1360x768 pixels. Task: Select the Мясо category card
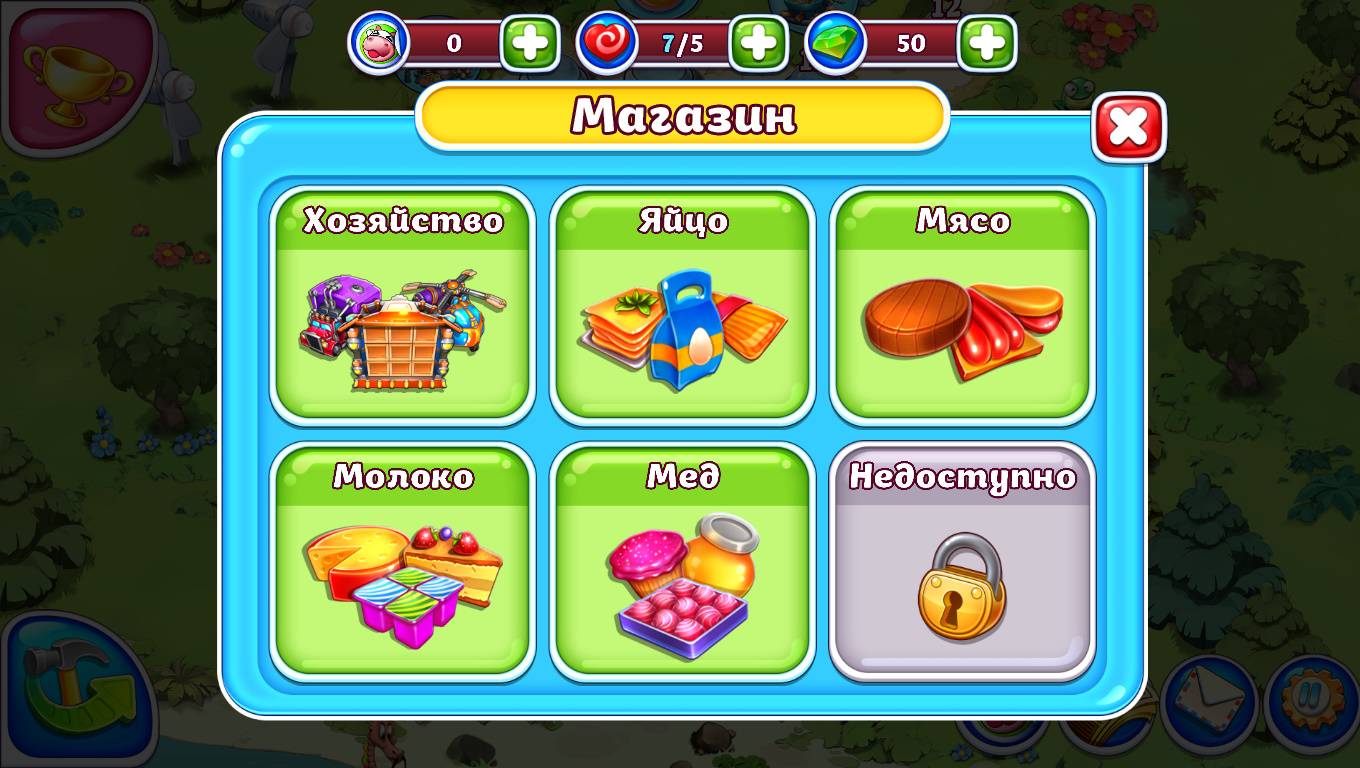click(x=962, y=304)
